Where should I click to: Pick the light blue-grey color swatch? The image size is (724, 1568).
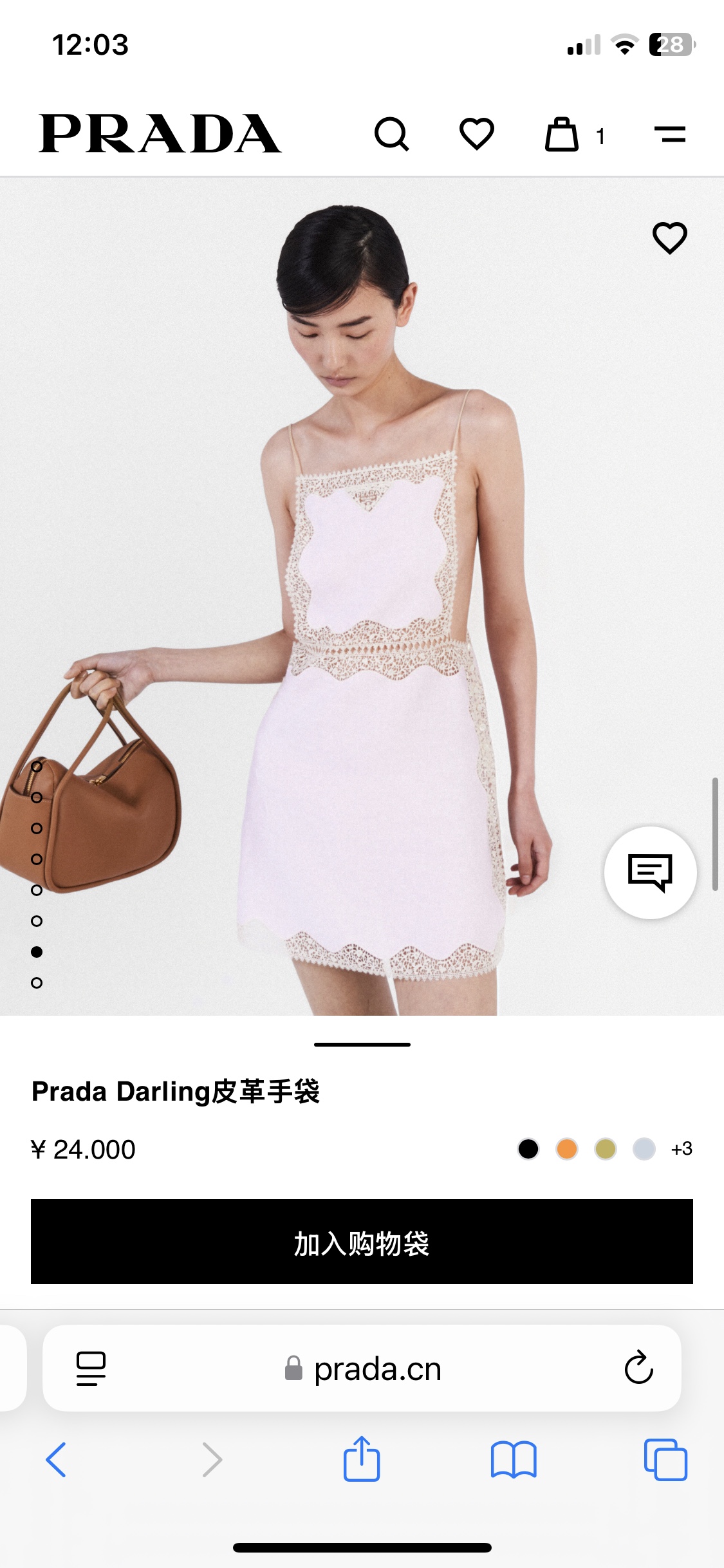[x=644, y=1149]
